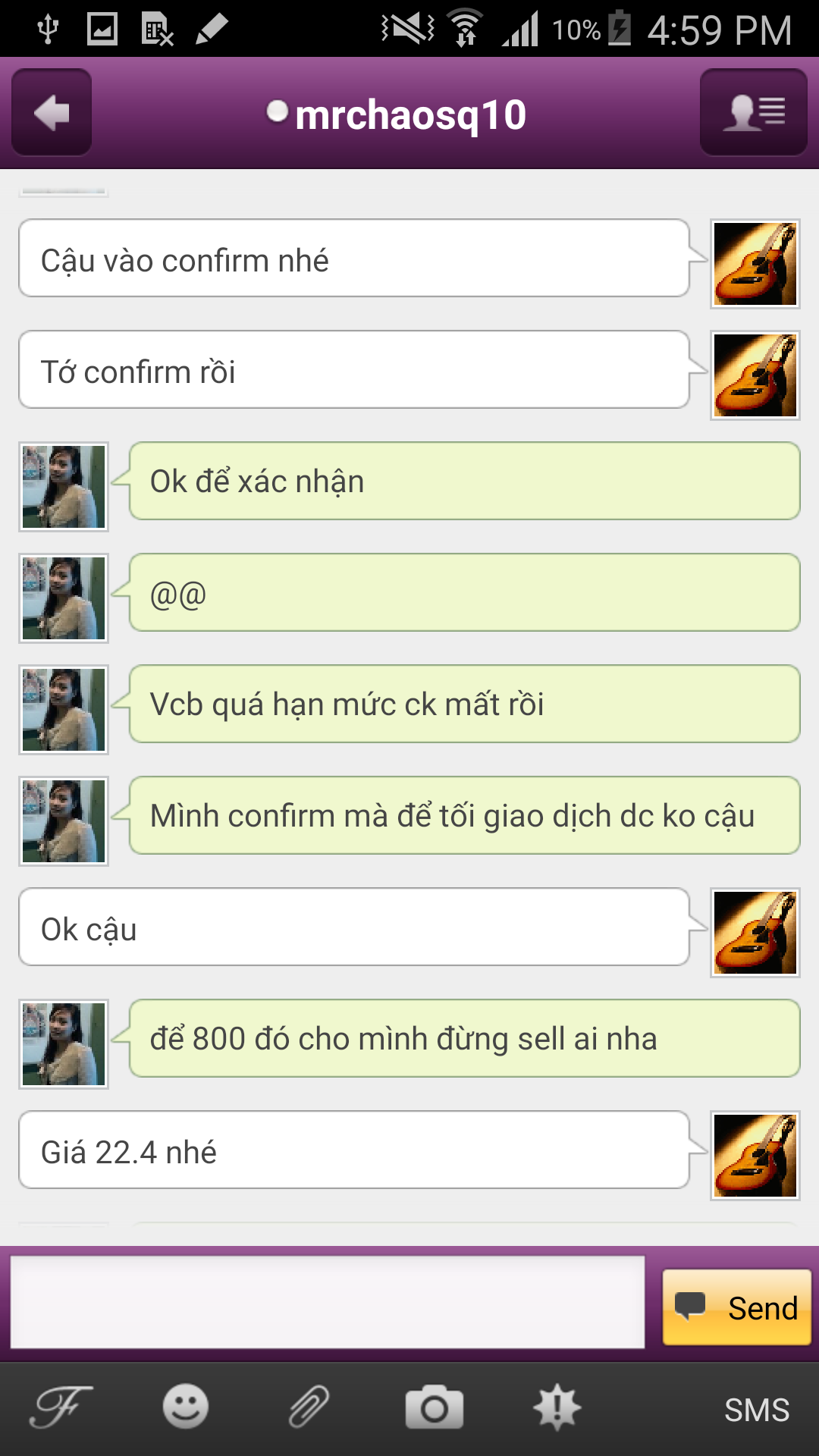Open the contact details menu
The height and width of the screenshot is (1456, 819).
coord(753,113)
